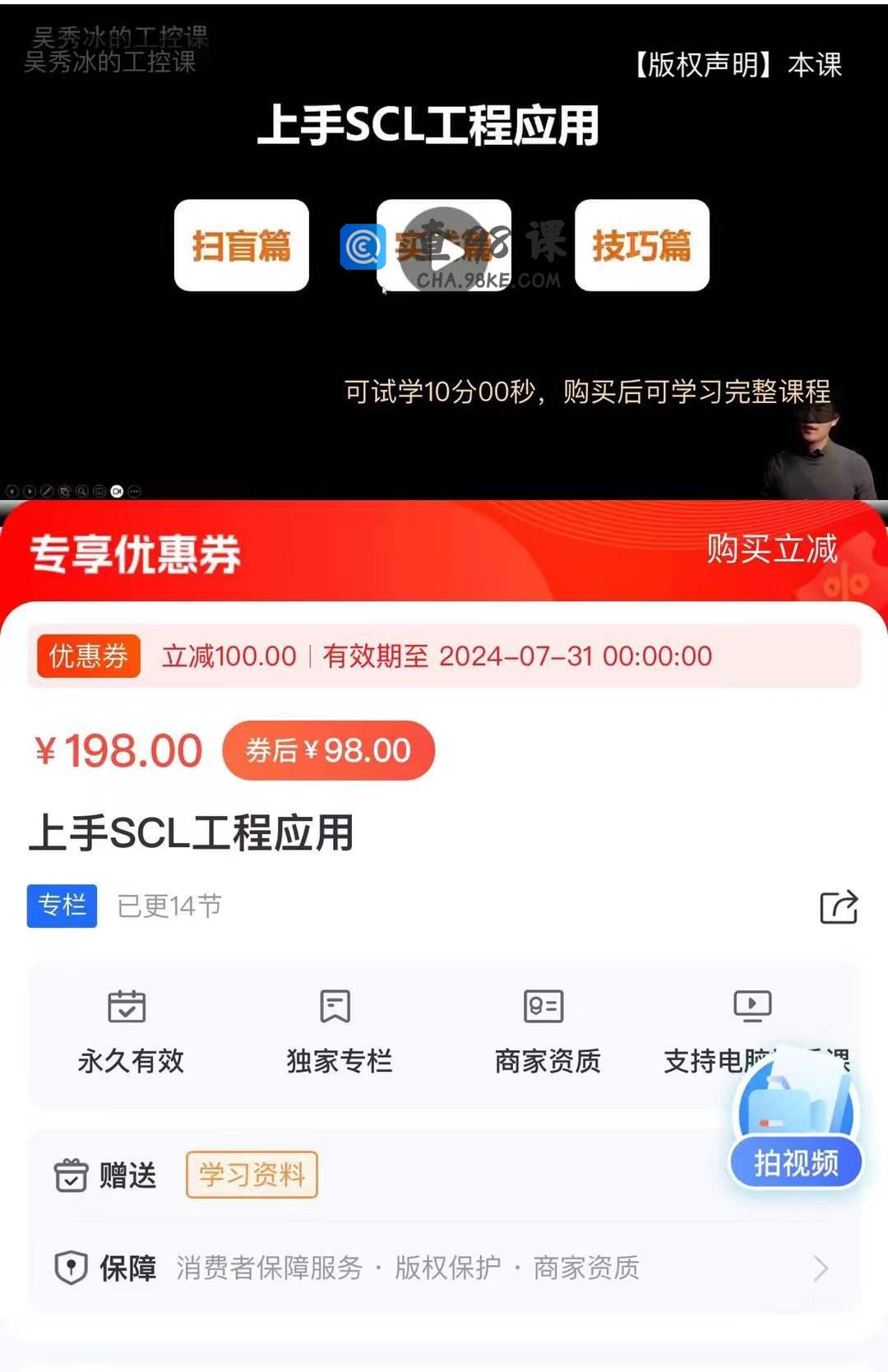
Task: Play the course preview video
Action: [x=443, y=249]
